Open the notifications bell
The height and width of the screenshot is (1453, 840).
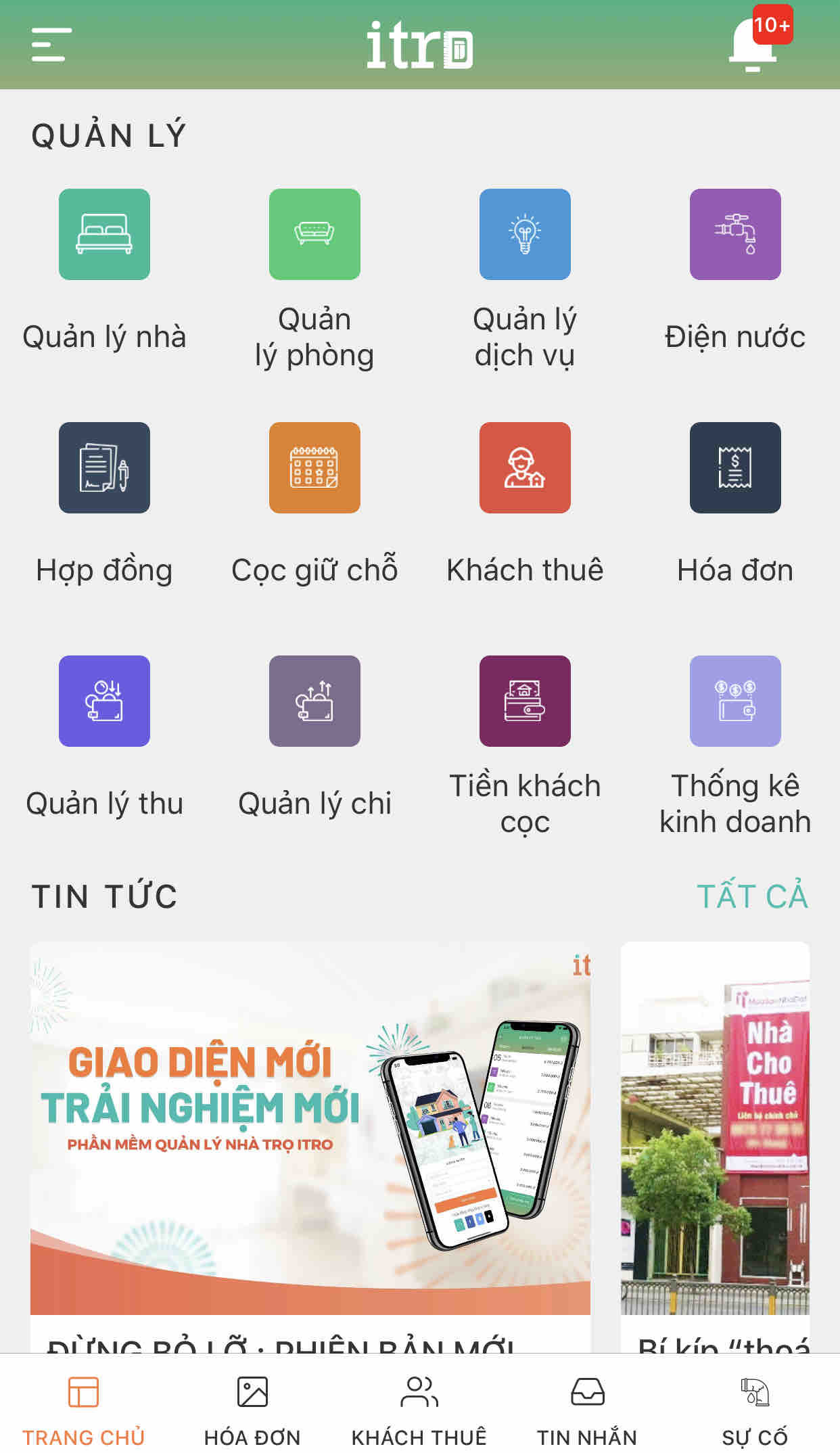click(753, 45)
